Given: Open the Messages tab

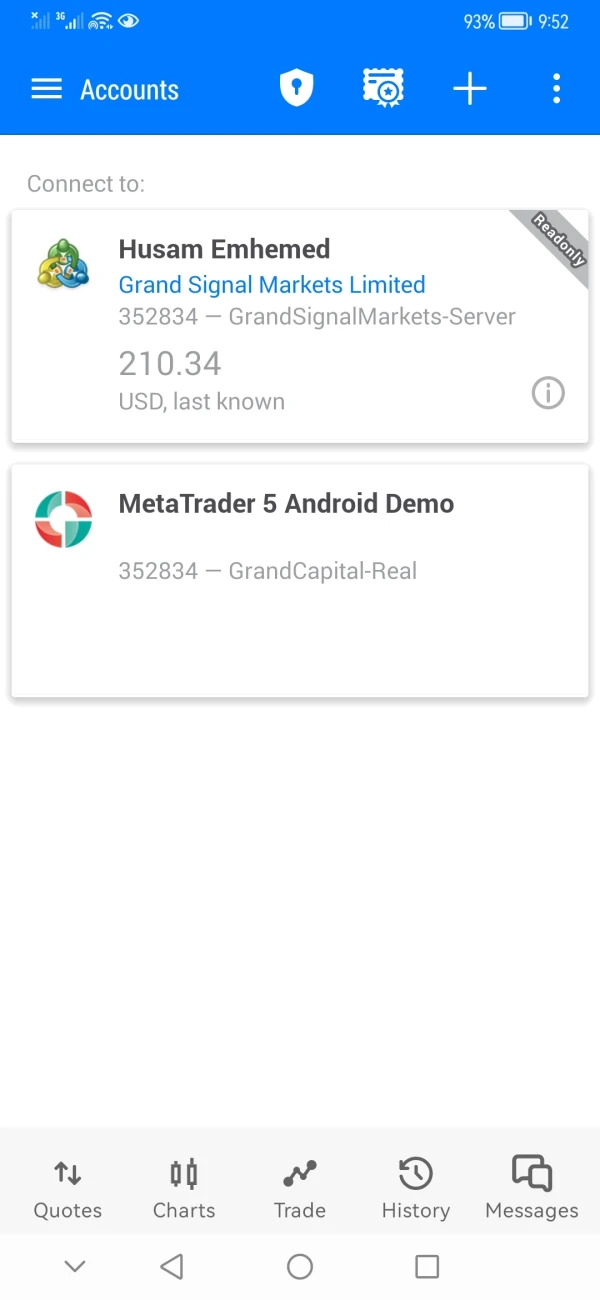Looking at the screenshot, I should pos(531,1188).
